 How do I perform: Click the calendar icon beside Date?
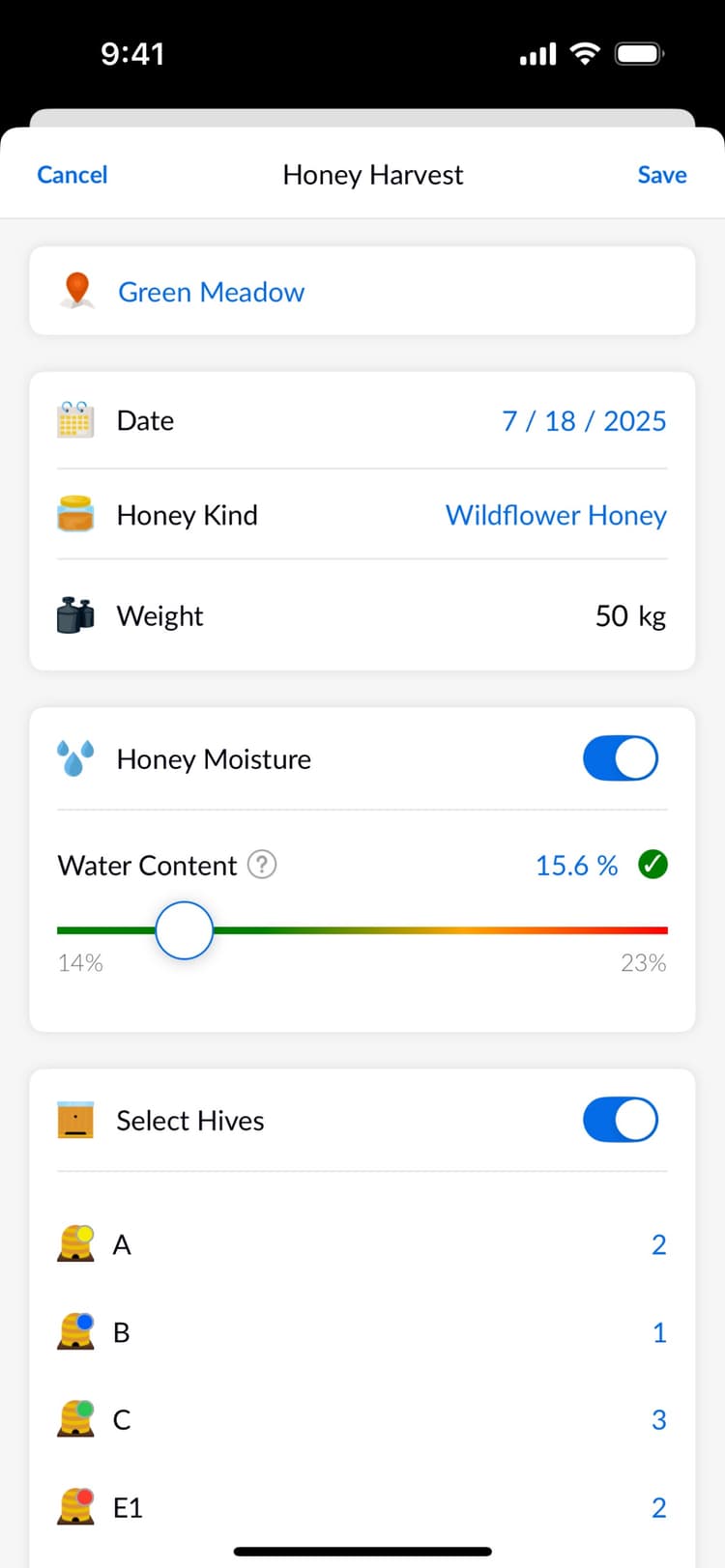(x=75, y=420)
